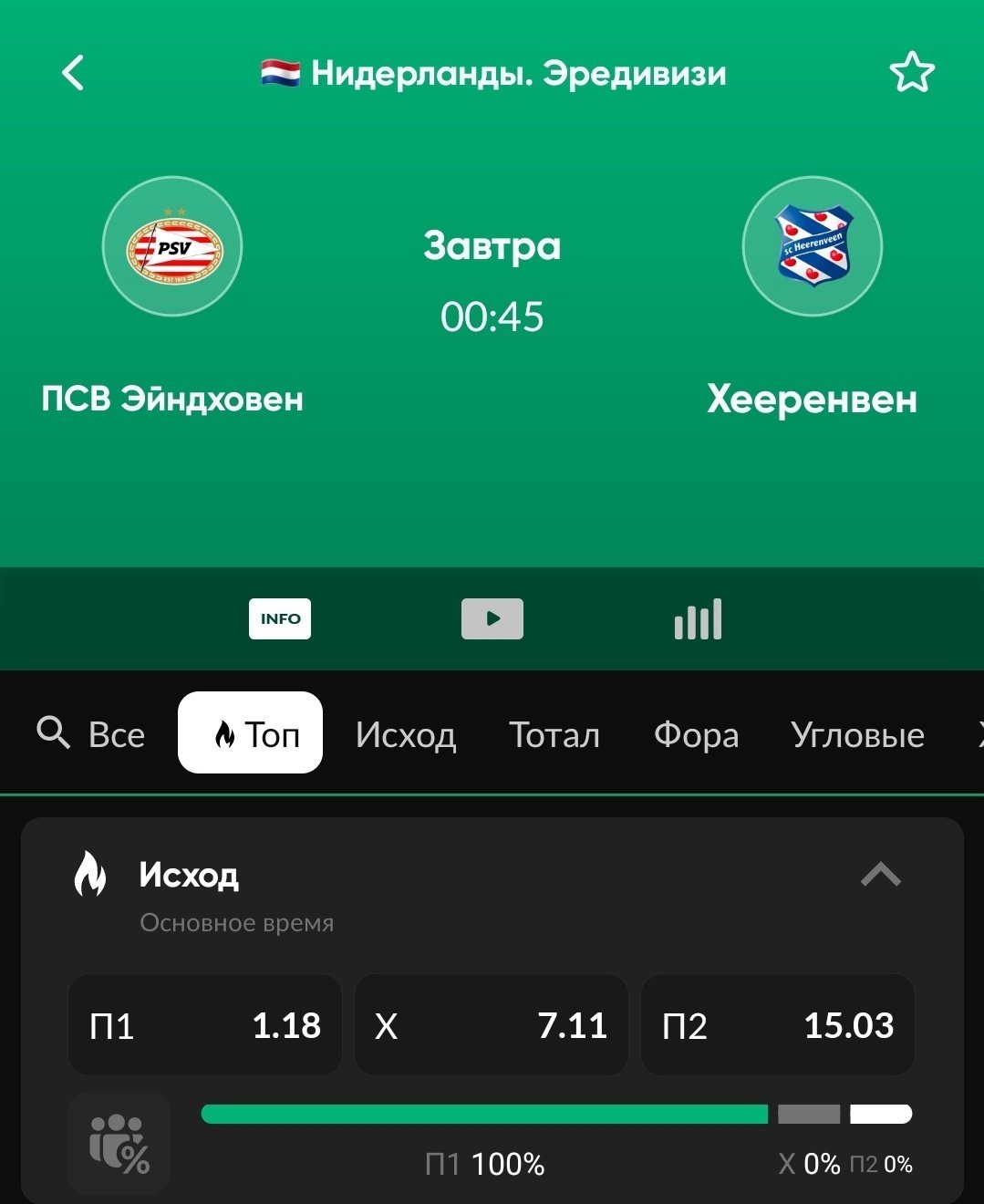Switch to the Угловые tab

857,735
